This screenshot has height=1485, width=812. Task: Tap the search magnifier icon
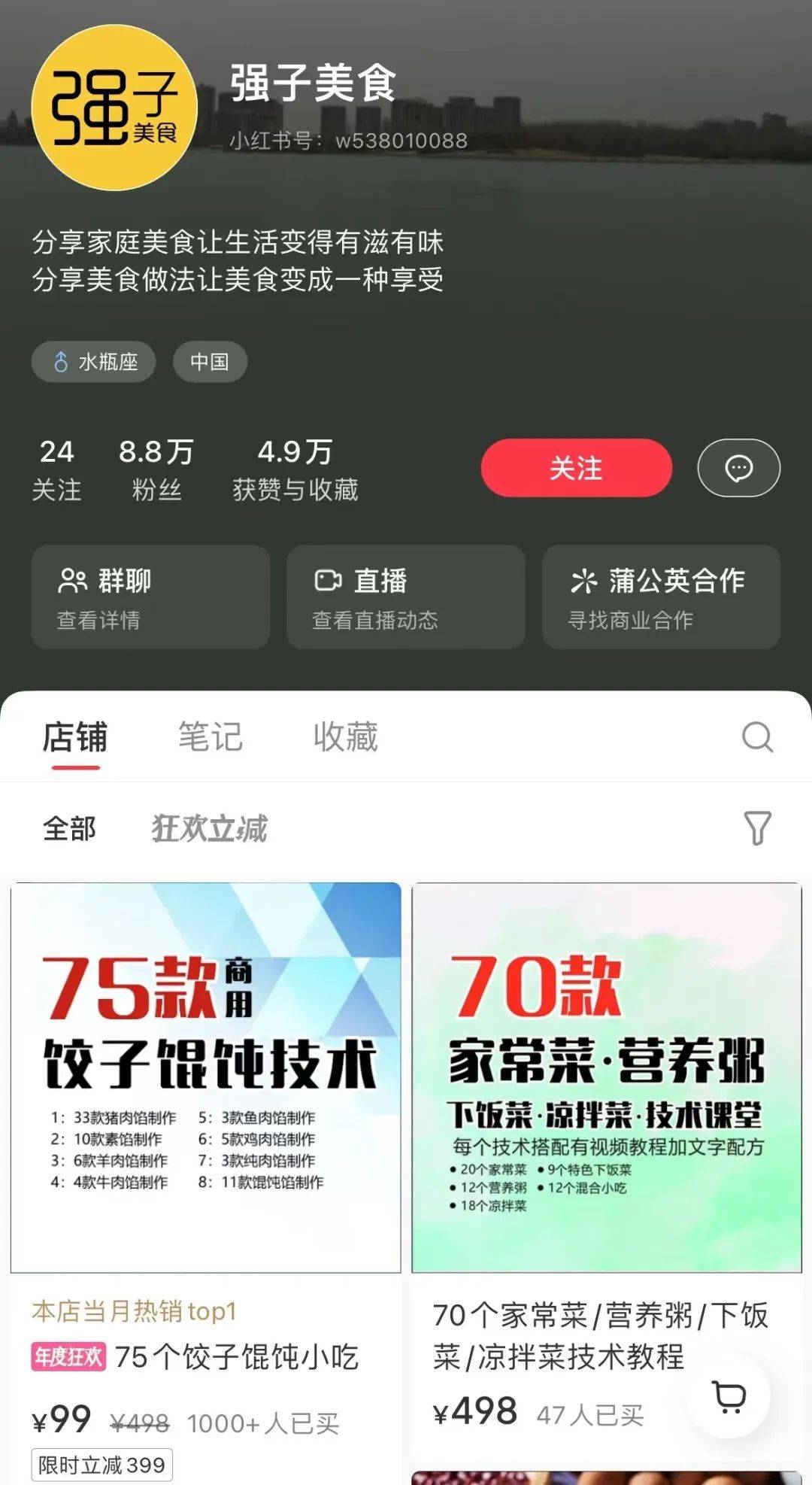(x=758, y=737)
